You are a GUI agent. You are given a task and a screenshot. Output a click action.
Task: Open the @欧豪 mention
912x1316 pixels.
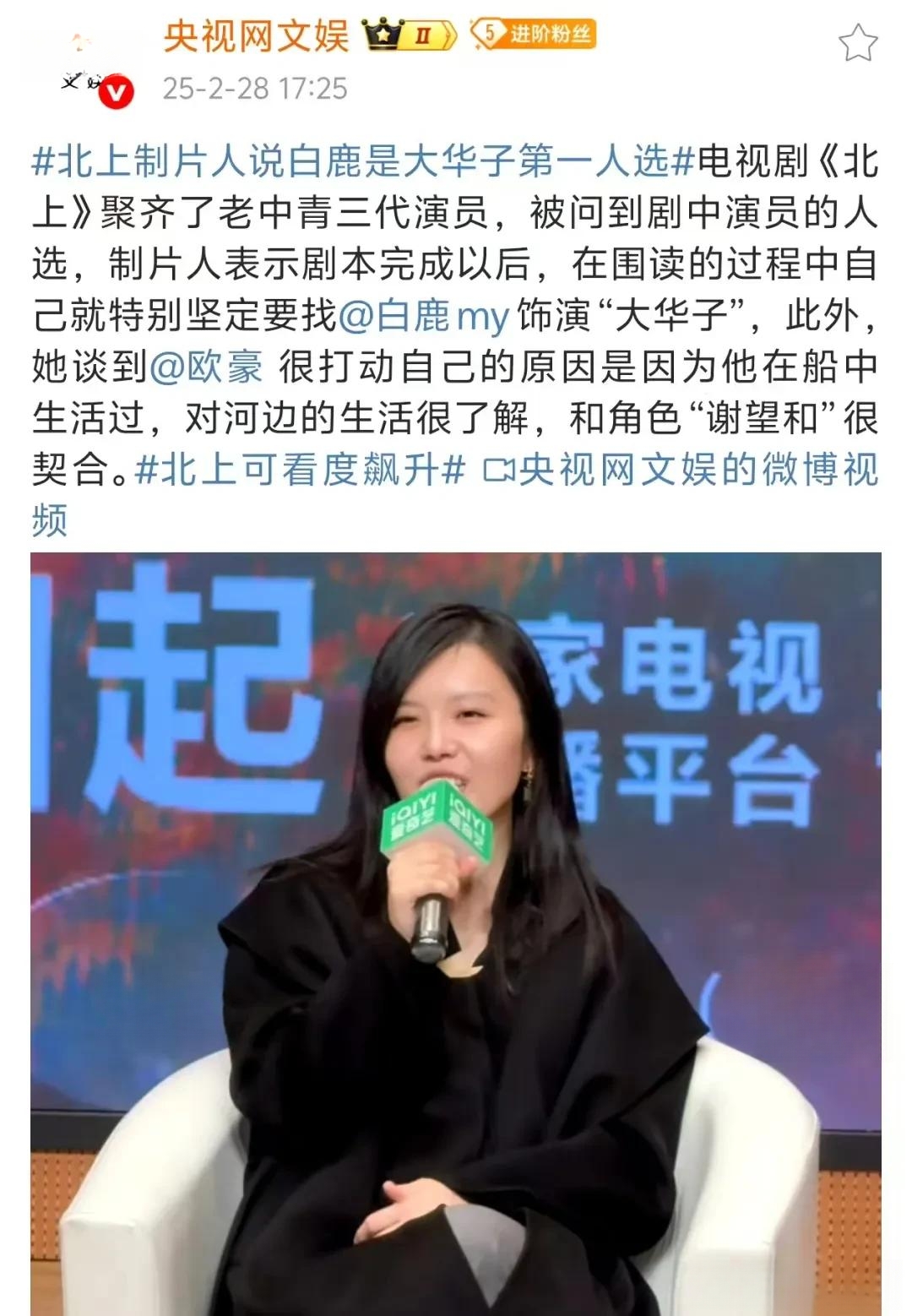(206, 367)
